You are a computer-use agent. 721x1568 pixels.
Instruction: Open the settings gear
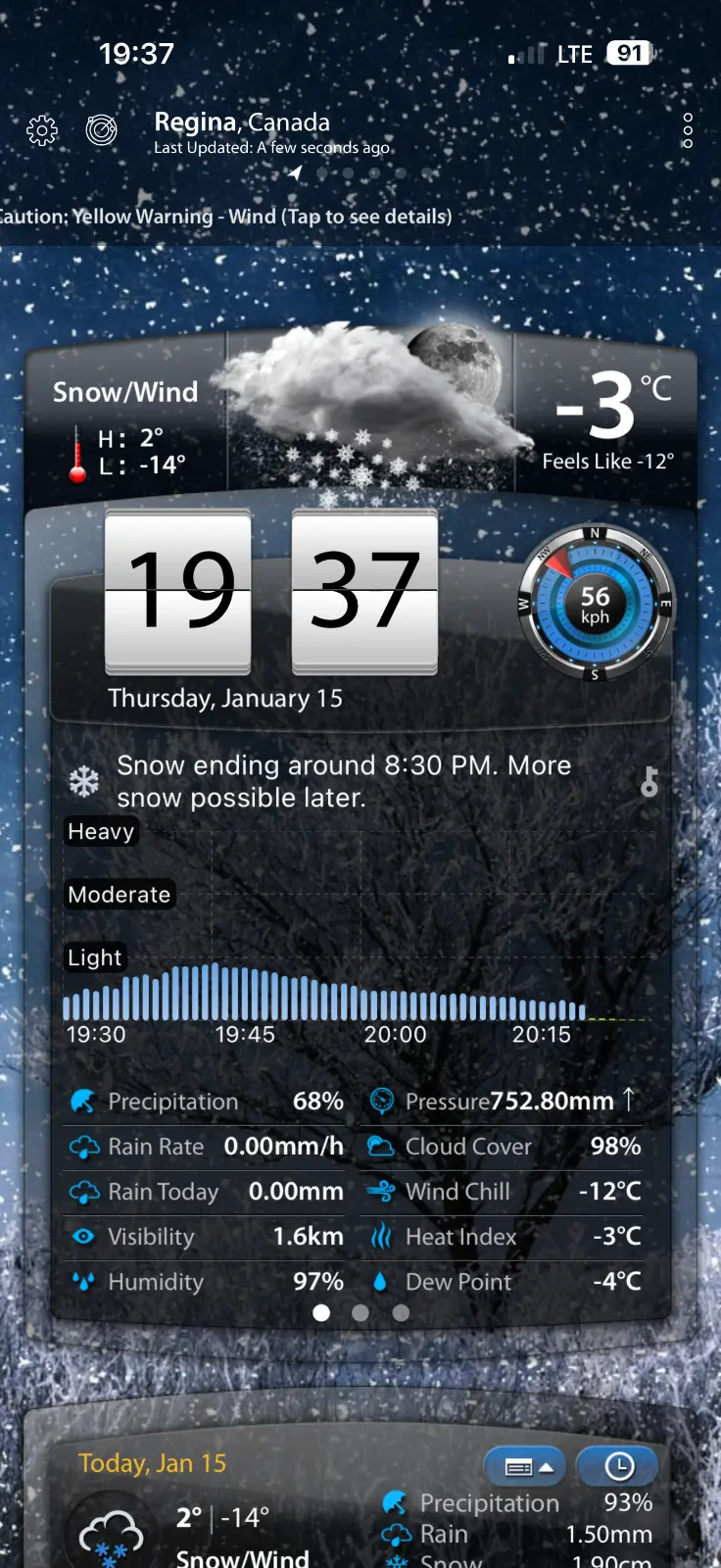tap(42, 130)
